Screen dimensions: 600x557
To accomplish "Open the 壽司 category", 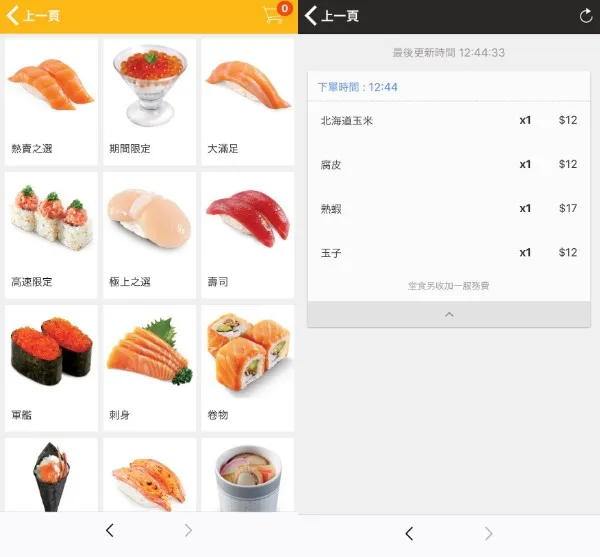I will click(247, 233).
